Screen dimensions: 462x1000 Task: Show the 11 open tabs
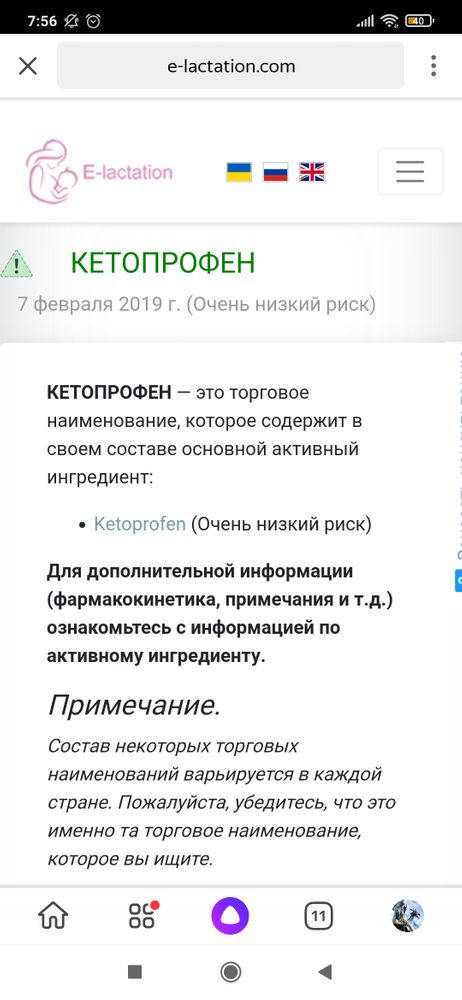coord(319,917)
